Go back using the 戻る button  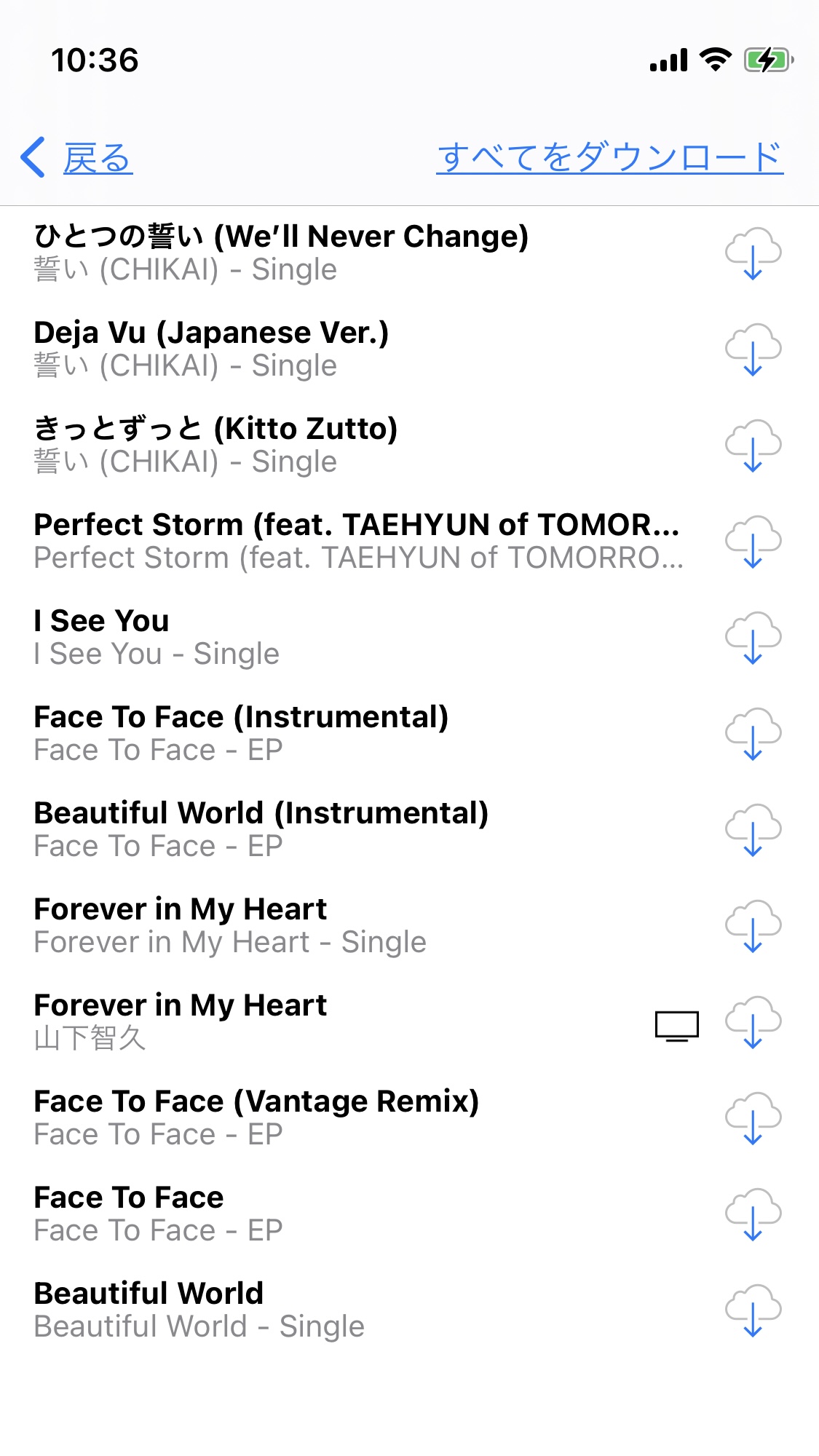click(x=76, y=158)
